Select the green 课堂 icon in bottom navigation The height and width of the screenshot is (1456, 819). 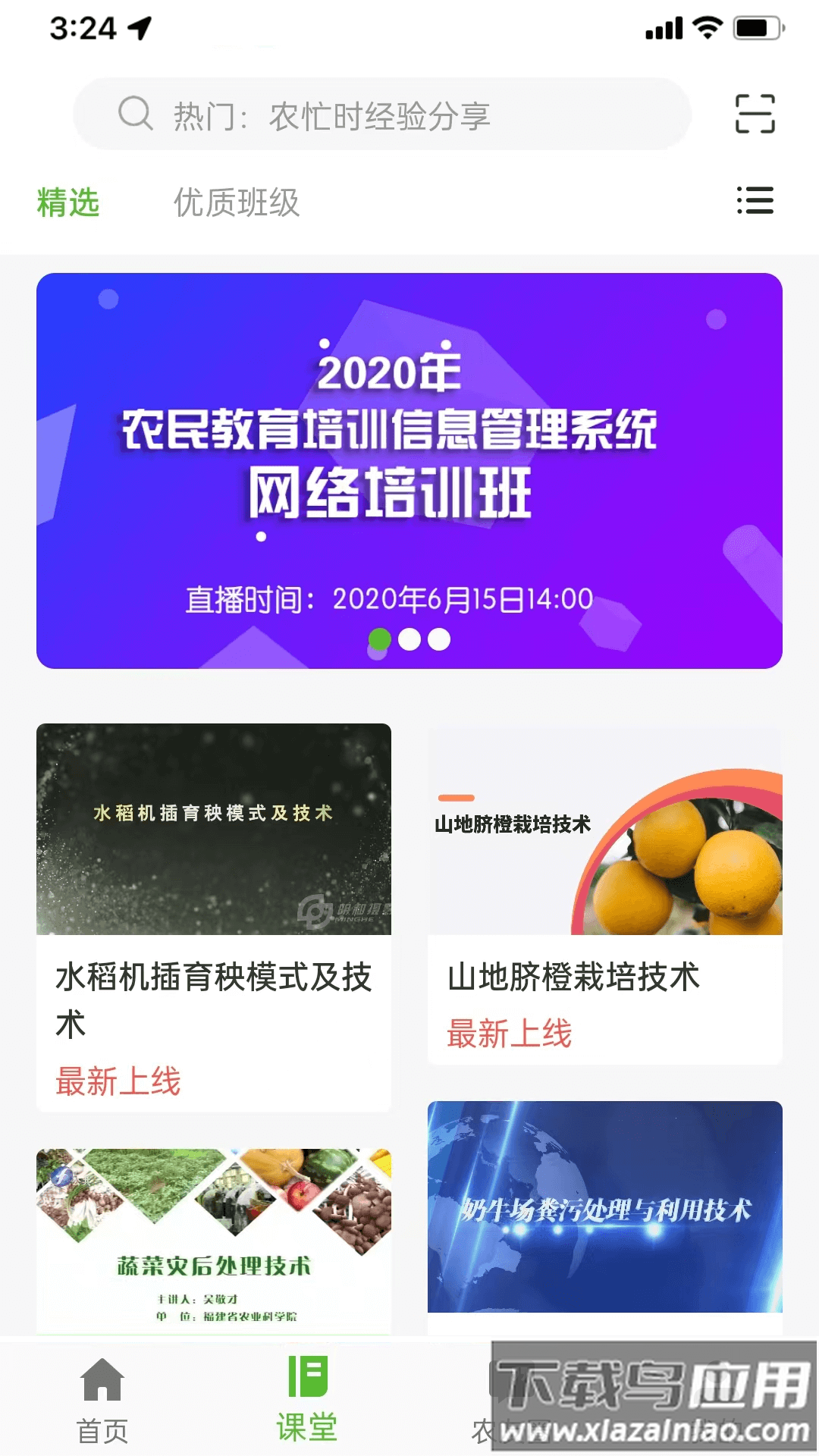[x=307, y=1392]
